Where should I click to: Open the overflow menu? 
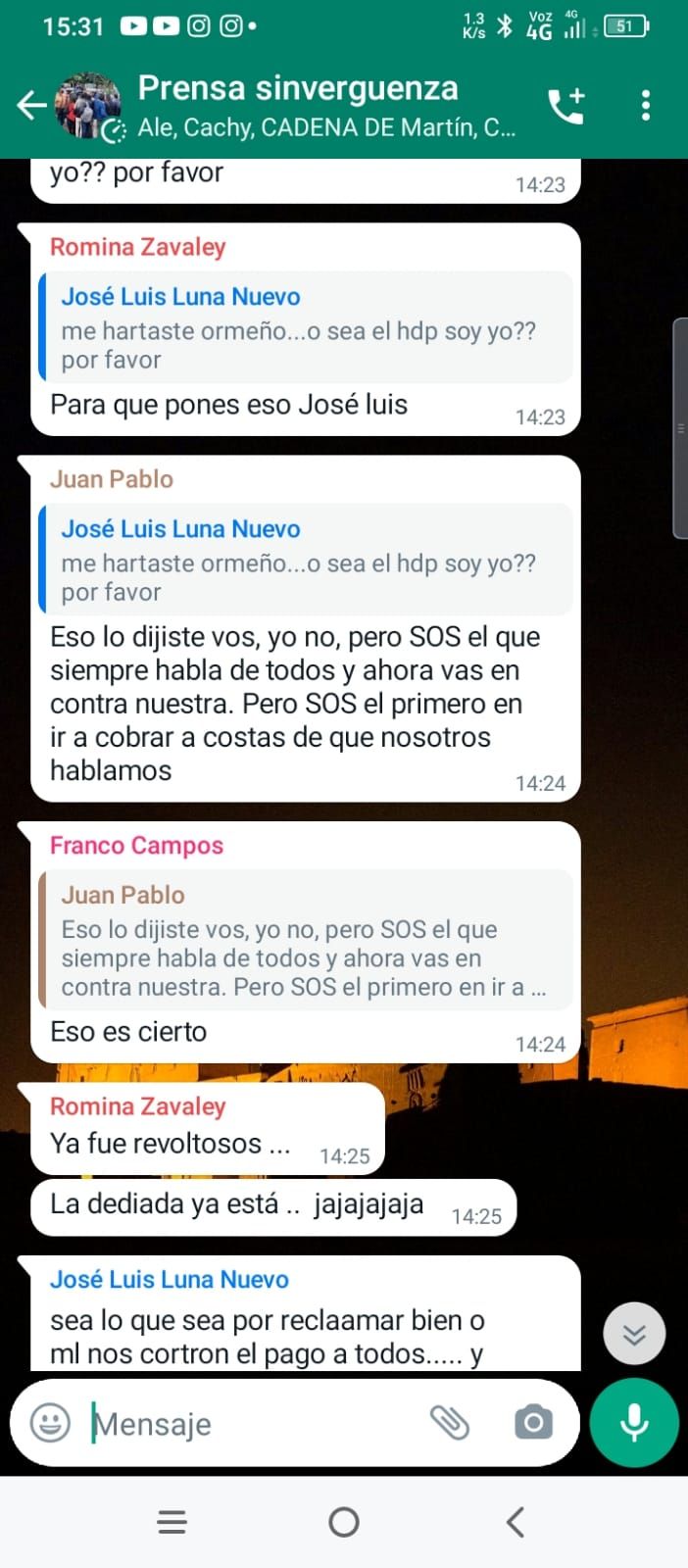click(x=645, y=105)
